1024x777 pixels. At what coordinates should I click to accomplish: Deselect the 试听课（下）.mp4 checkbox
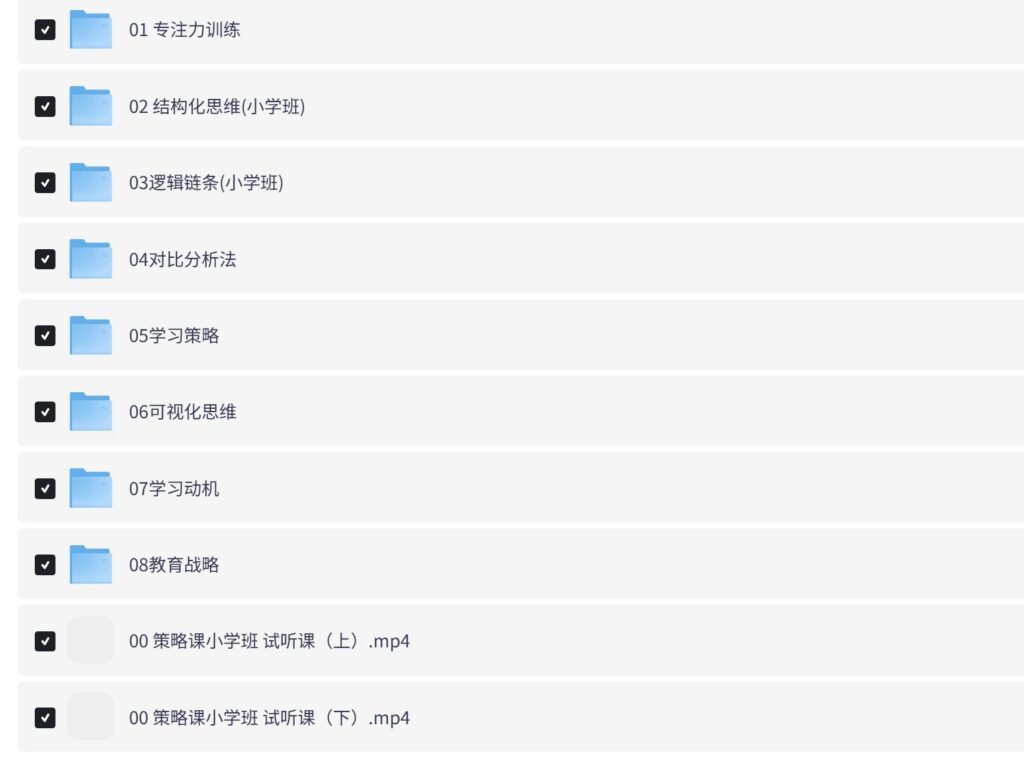coord(45,718)
